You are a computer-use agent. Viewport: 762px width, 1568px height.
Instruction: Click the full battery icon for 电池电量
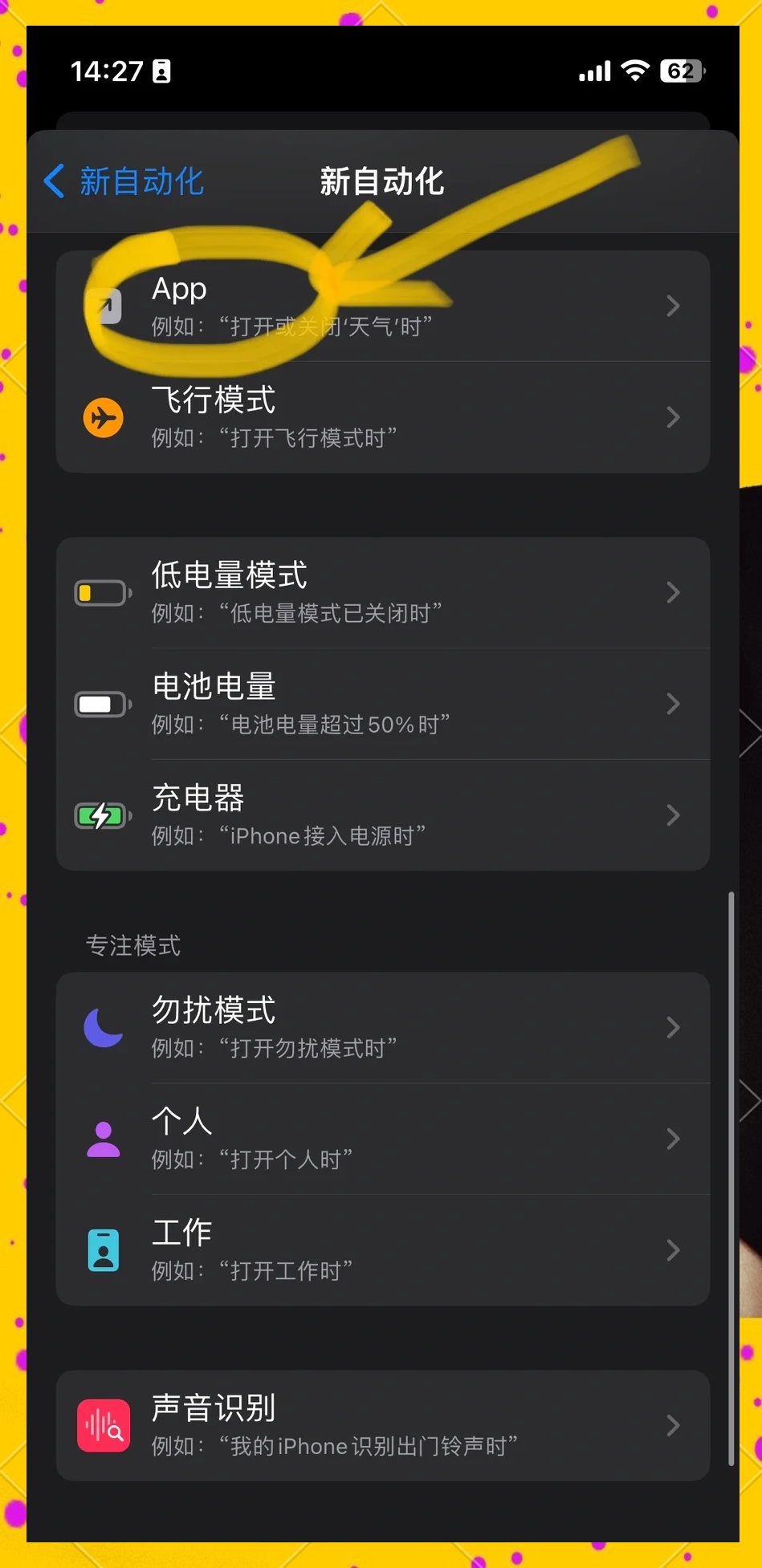point(102,704)
